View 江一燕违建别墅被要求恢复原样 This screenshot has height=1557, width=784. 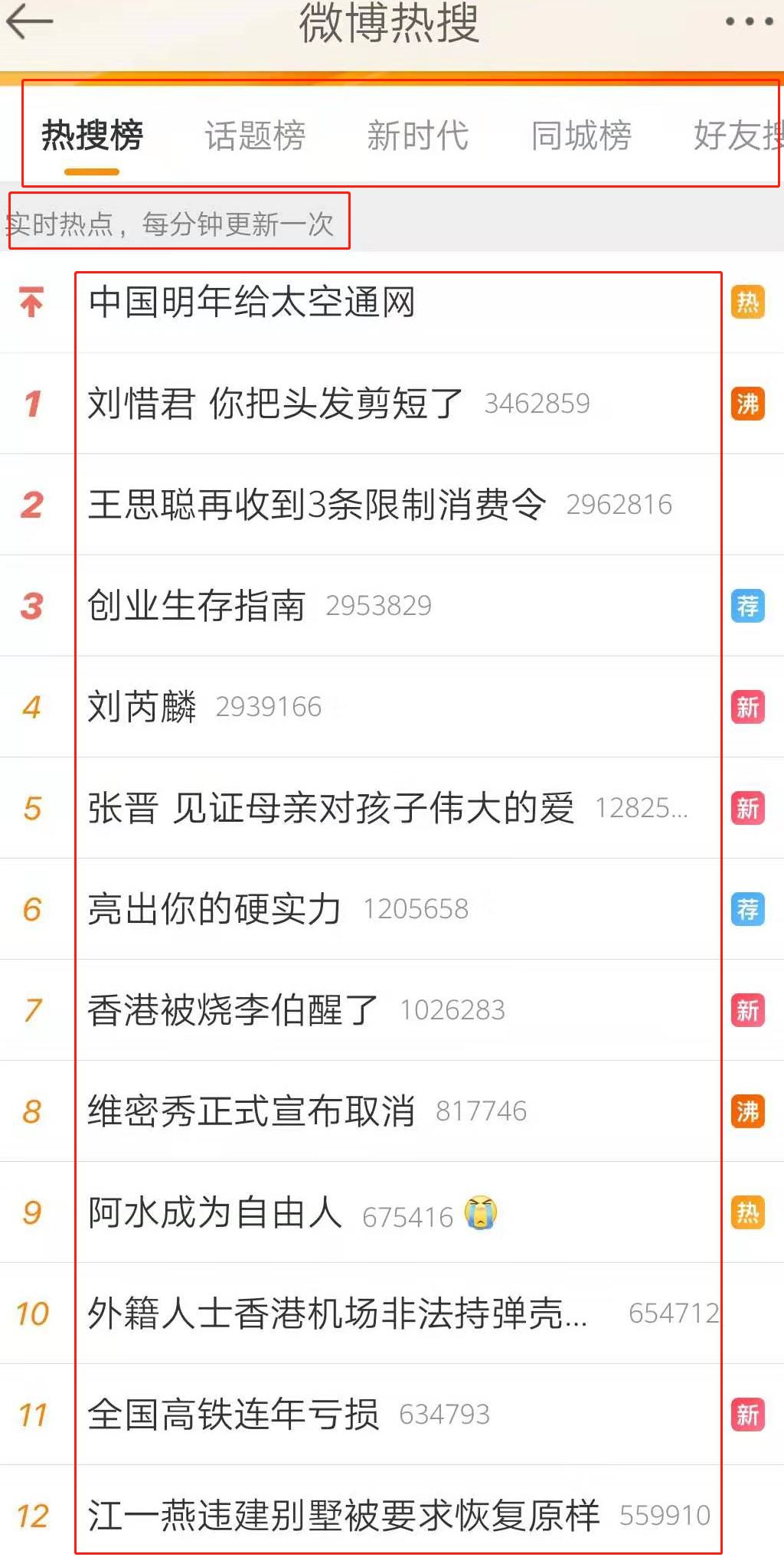343,1515
